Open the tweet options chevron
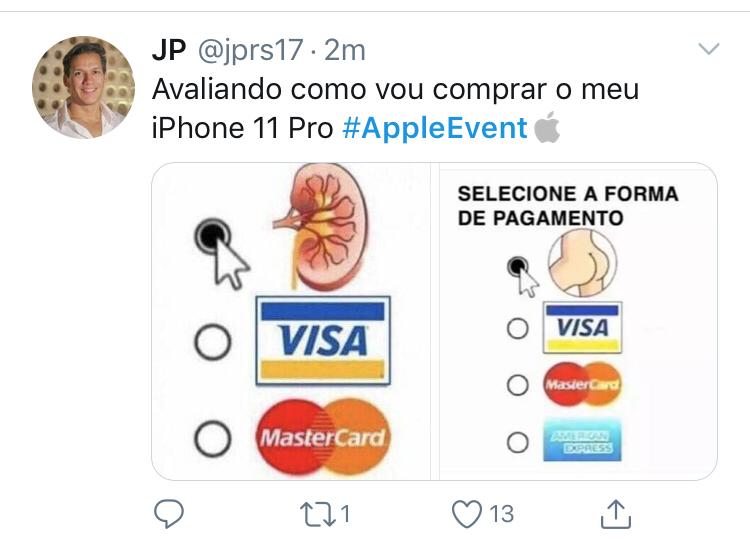The width and height of the screenshot is (750, 539). coord(708,49)
